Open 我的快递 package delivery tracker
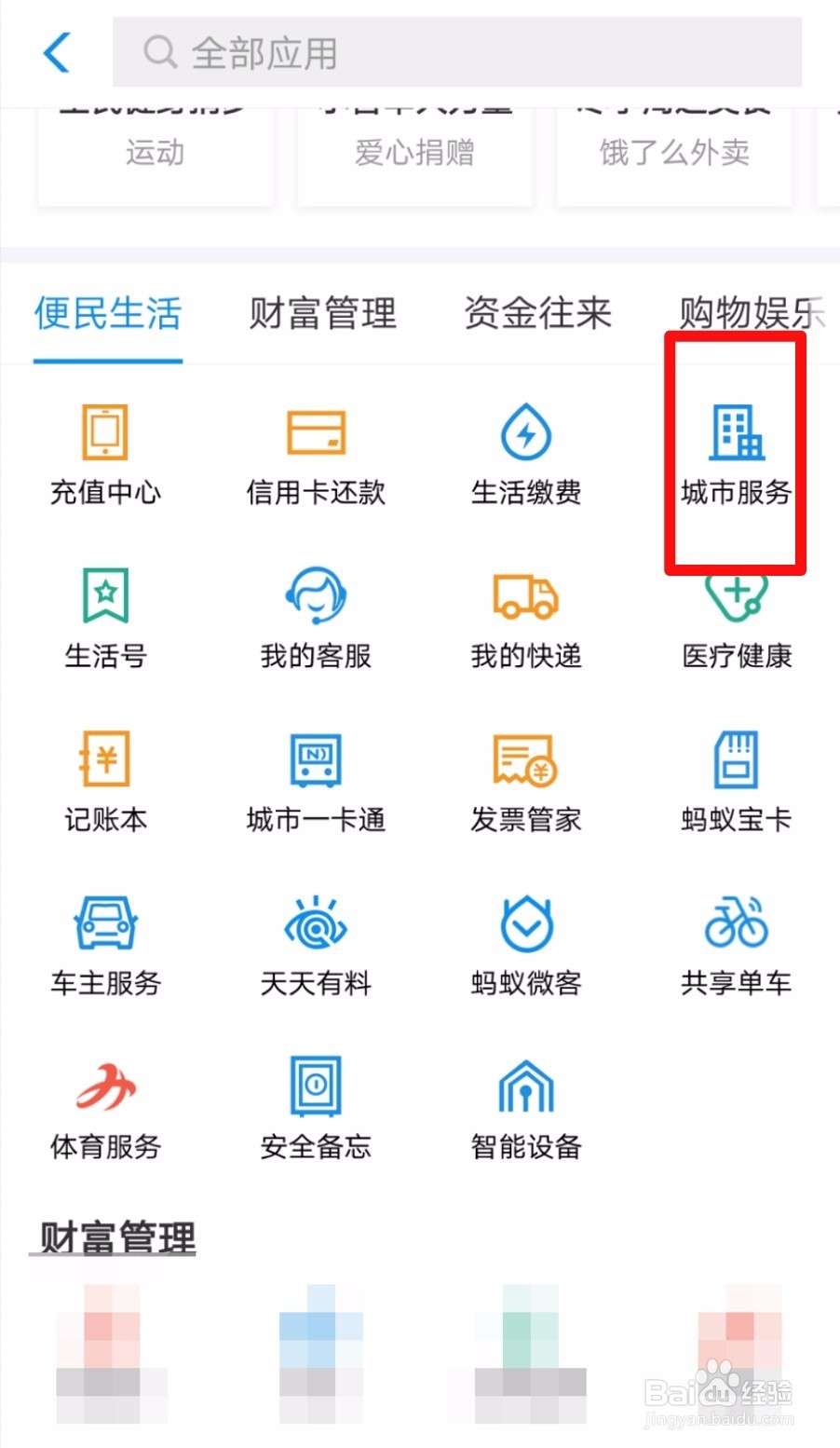The width and height of the screenshot is (840, 1448). (525, 618)
